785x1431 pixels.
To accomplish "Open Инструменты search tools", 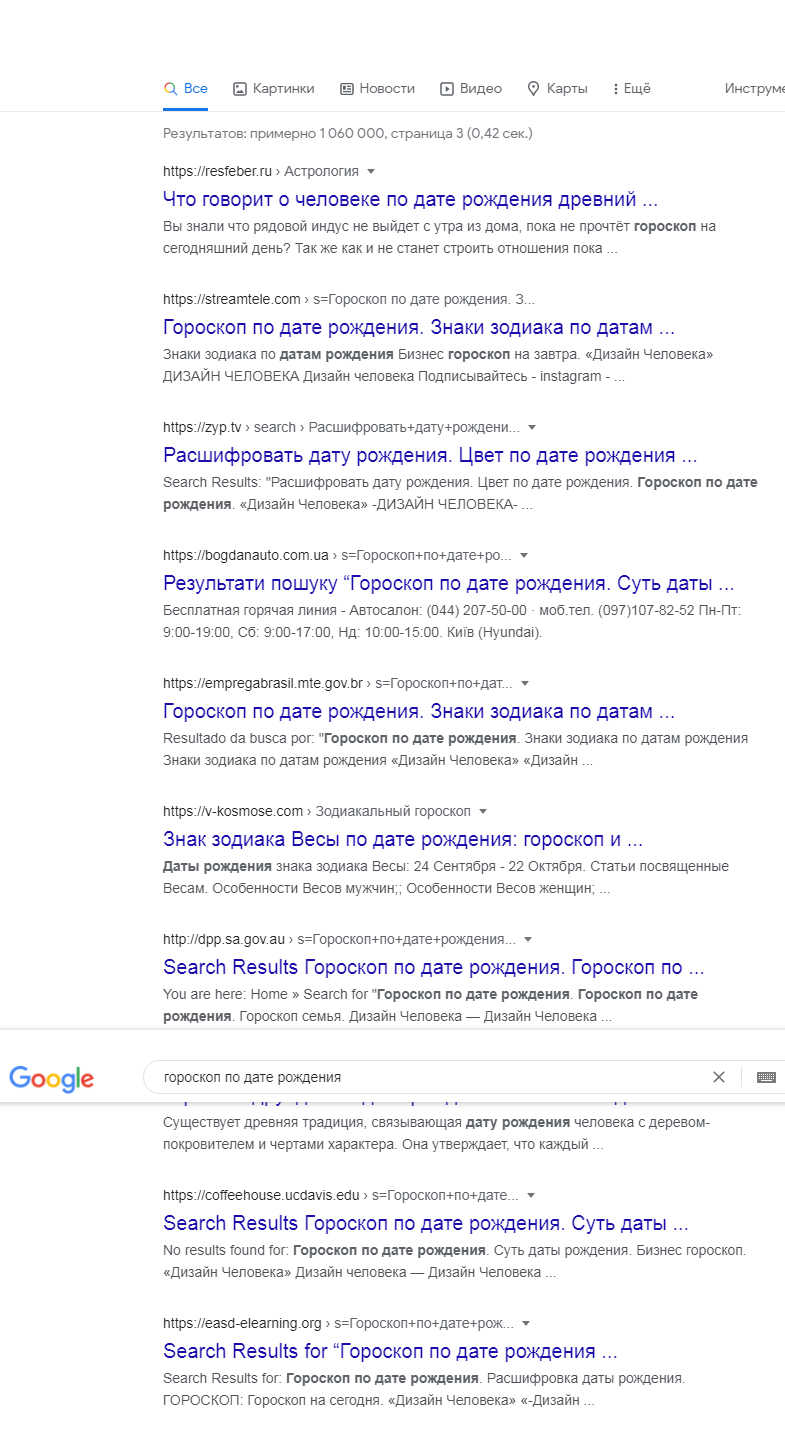I will (x=753, y=88).
